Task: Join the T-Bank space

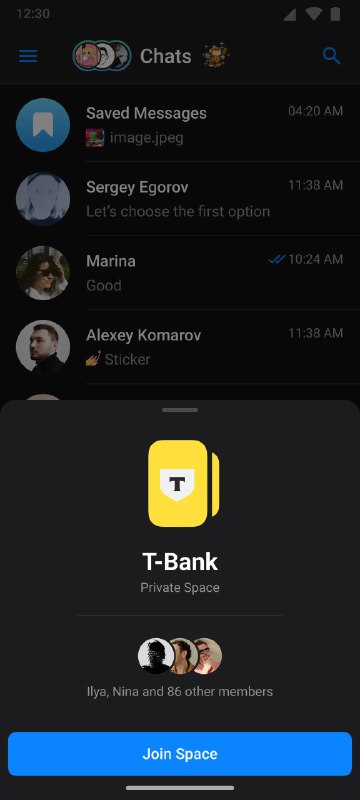Action: coord(180,754)
